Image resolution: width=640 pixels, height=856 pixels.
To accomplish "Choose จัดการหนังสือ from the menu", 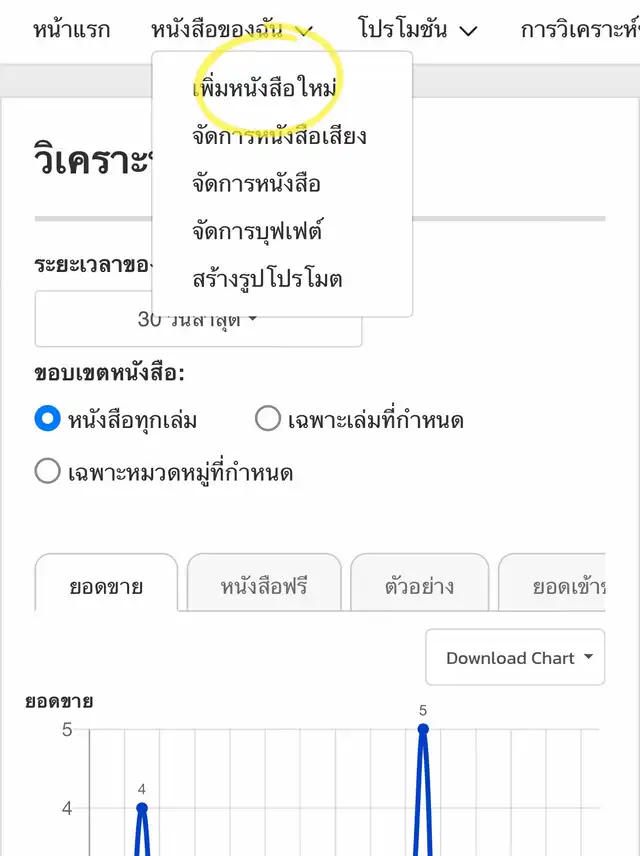I will pyautogui.click(x=256, y=184).
